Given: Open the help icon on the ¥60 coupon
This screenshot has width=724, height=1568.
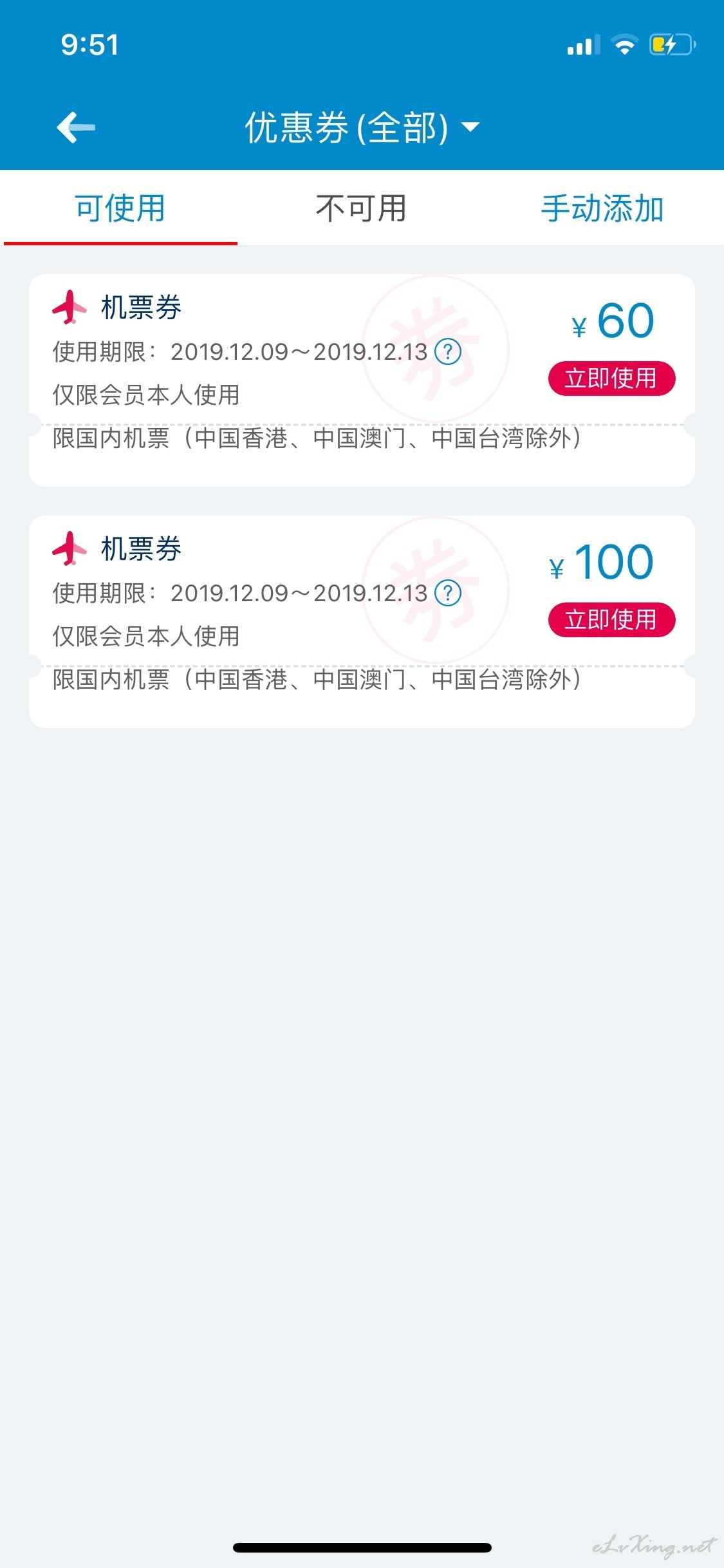Looking at the screenshot, I should 448,351.
